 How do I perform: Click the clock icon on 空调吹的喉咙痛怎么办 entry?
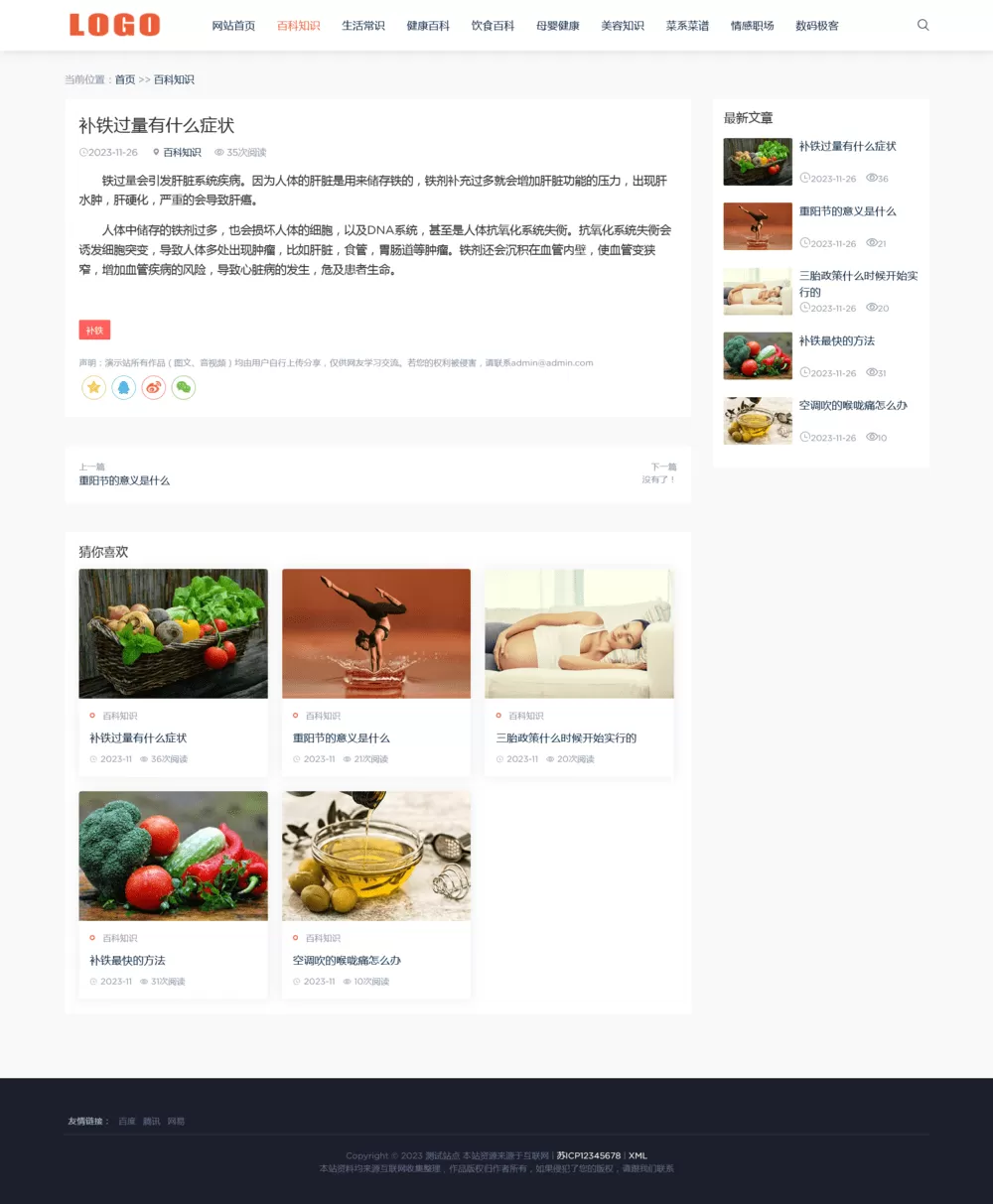tap(804, 437)
